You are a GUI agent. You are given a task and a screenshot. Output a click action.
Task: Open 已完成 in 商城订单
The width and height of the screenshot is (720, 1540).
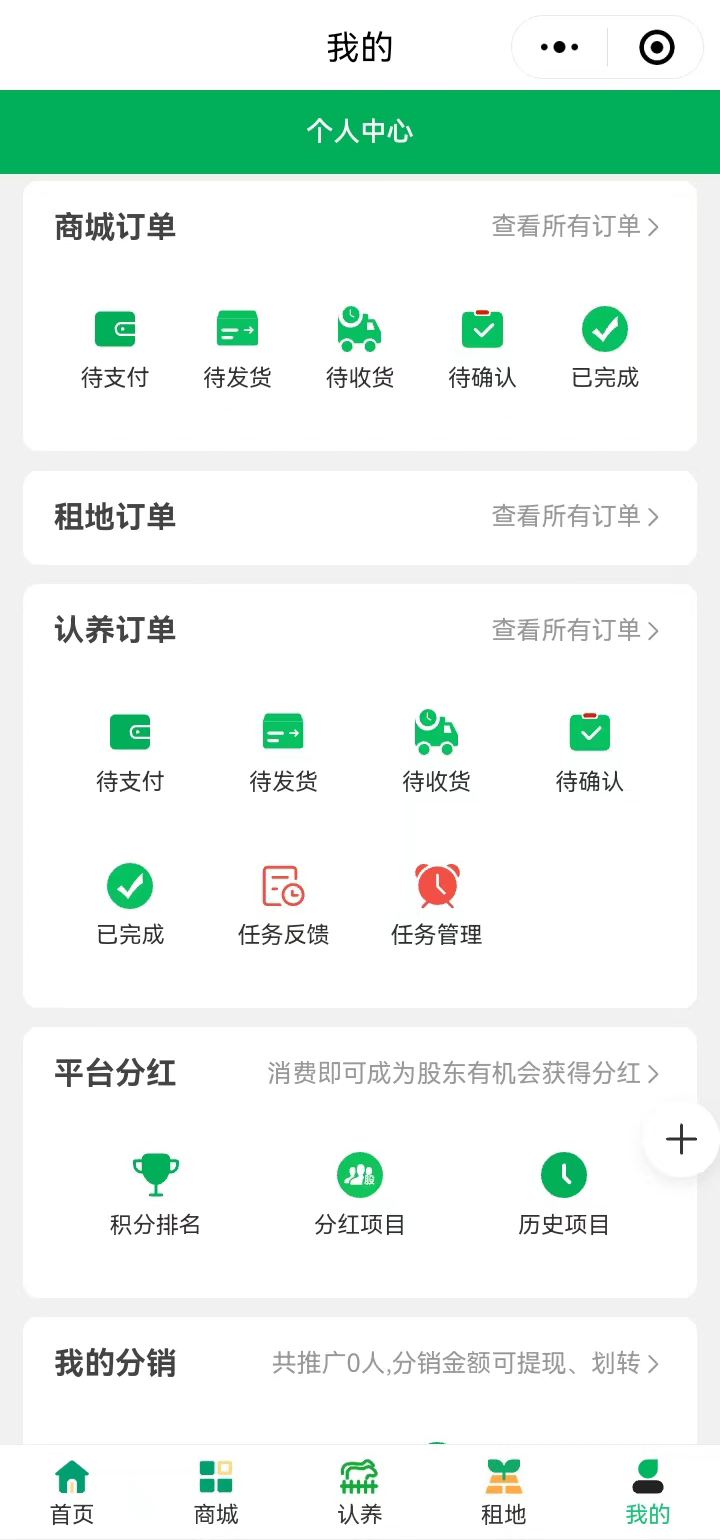tap(605, 348)
